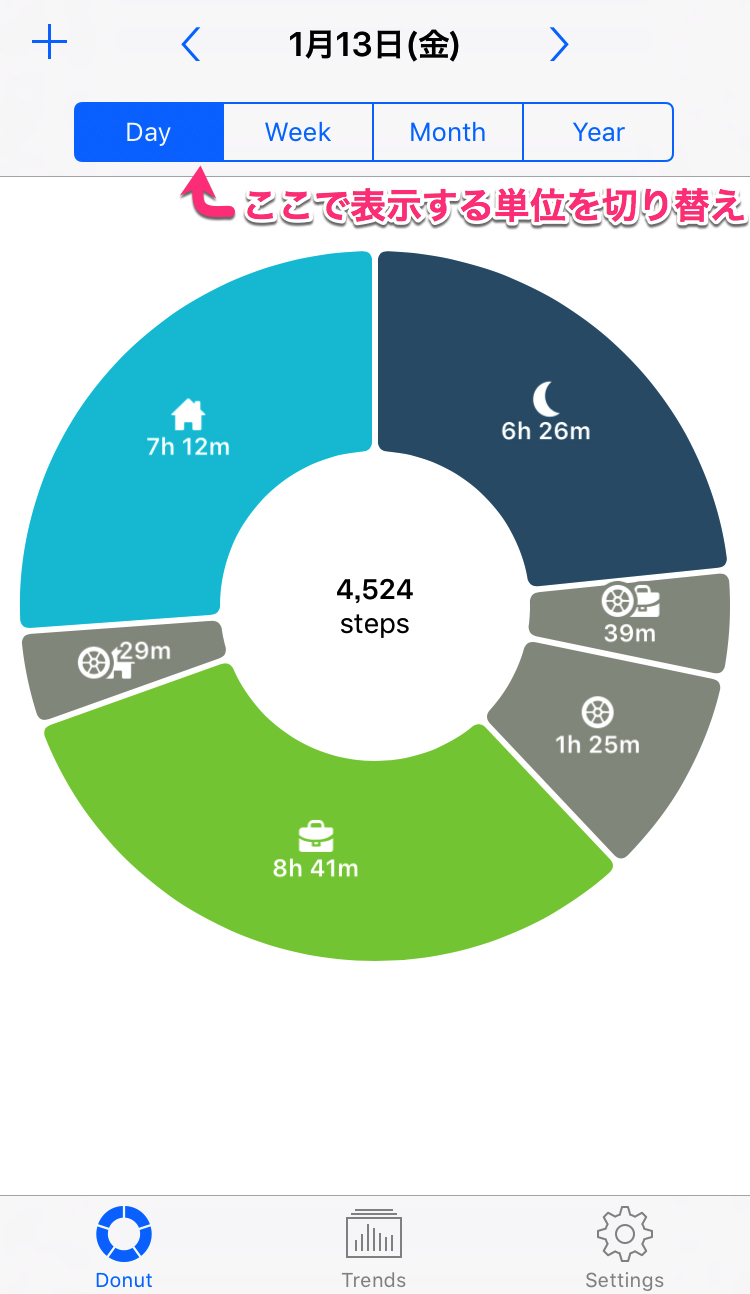Go to the next day
The image size is (750, 1294).
[559, 44]
